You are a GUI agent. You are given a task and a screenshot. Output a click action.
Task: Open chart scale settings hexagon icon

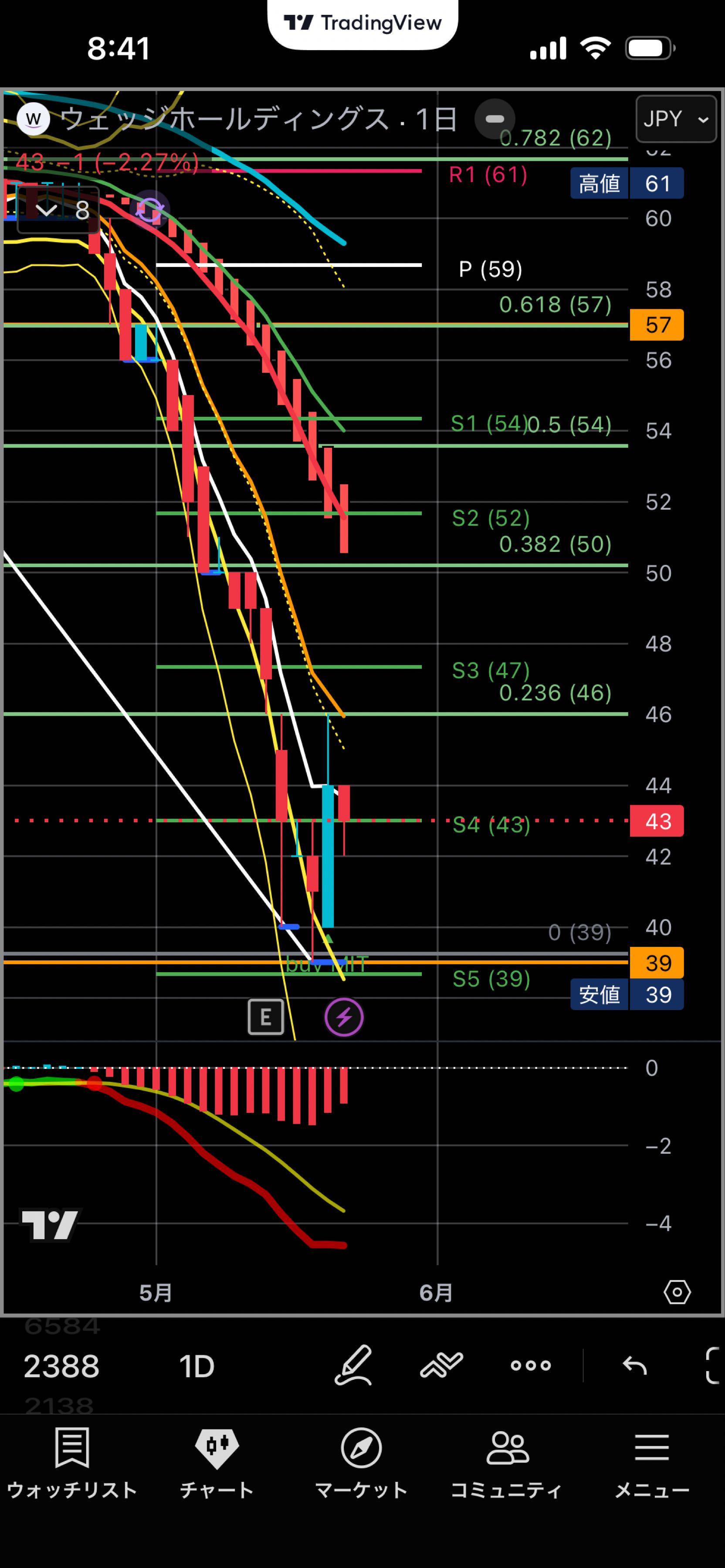click(x=677, y=1292)
